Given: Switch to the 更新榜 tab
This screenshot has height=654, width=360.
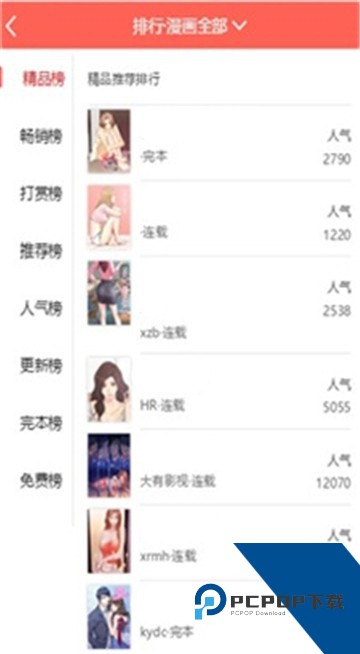Looking at the screenshot, I should tap(41, 366).
